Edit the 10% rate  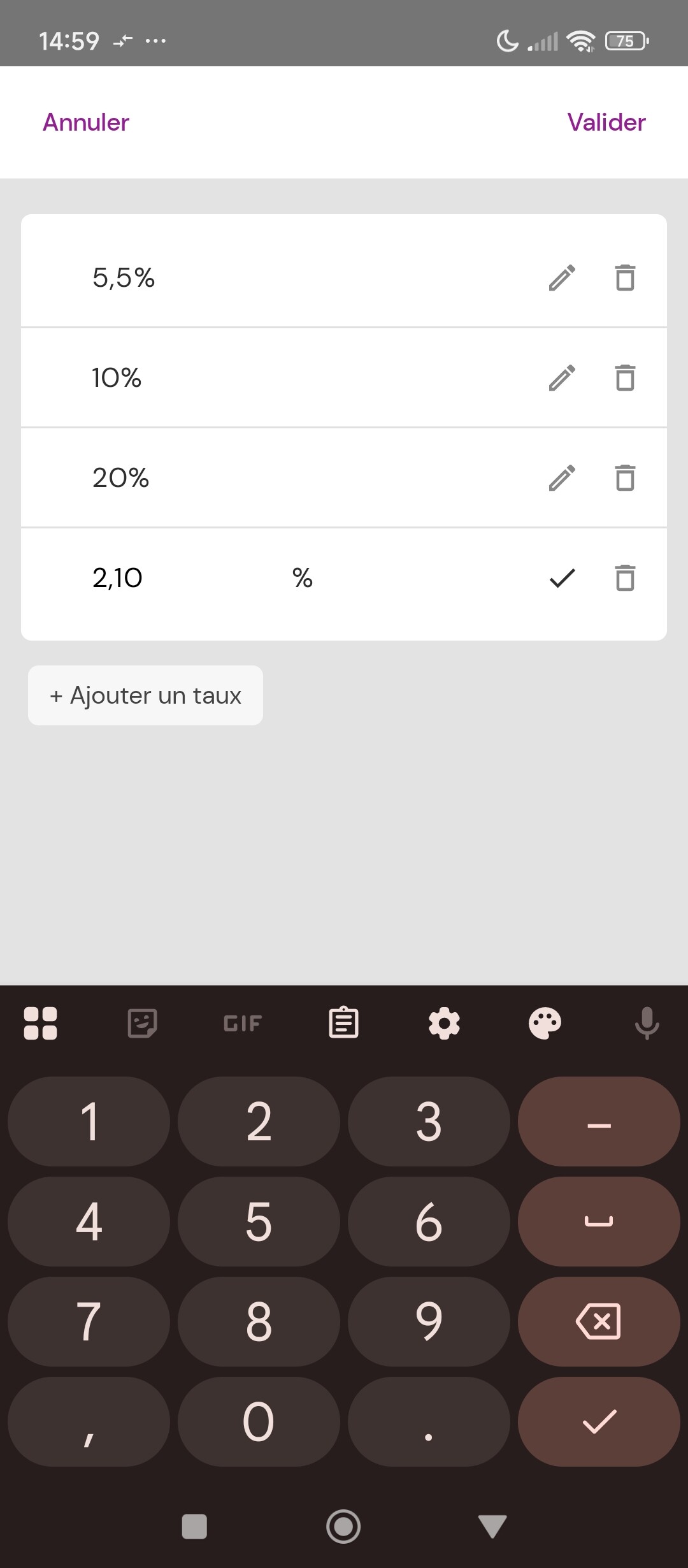562,378
